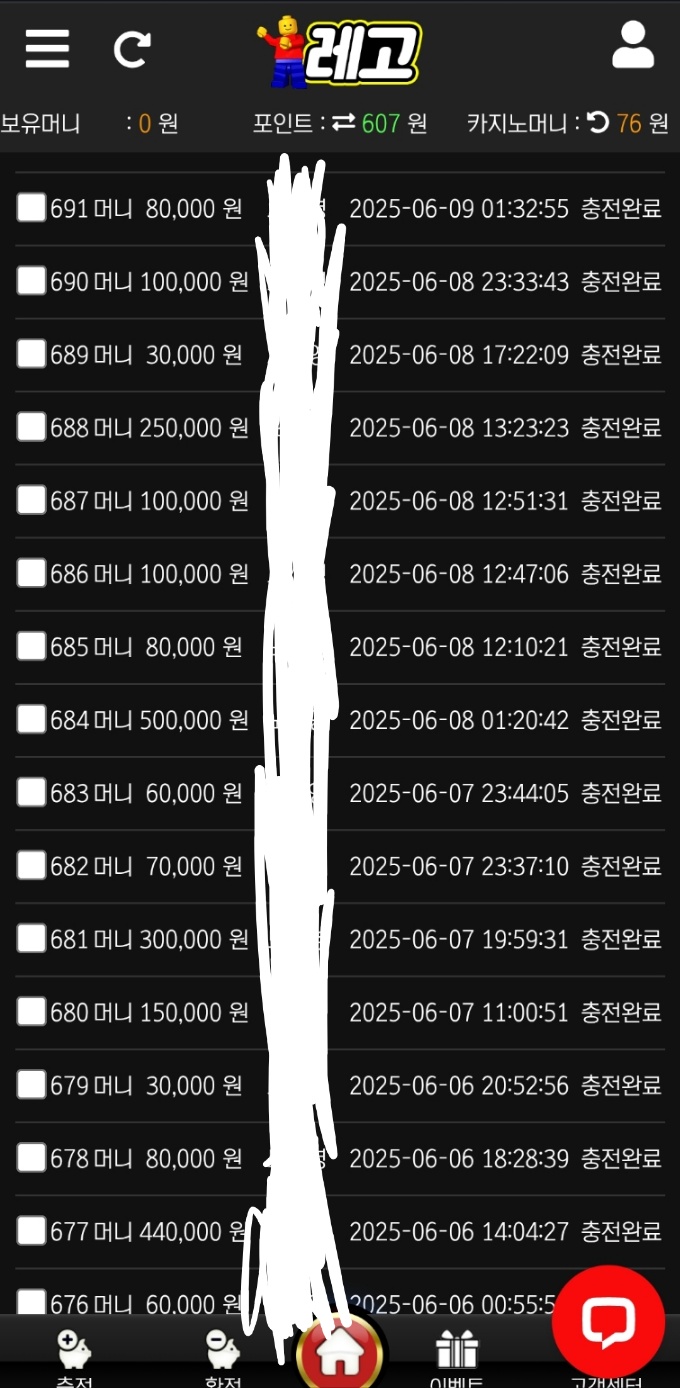Convert points using the swap arrows

click(x=344, y=123)
